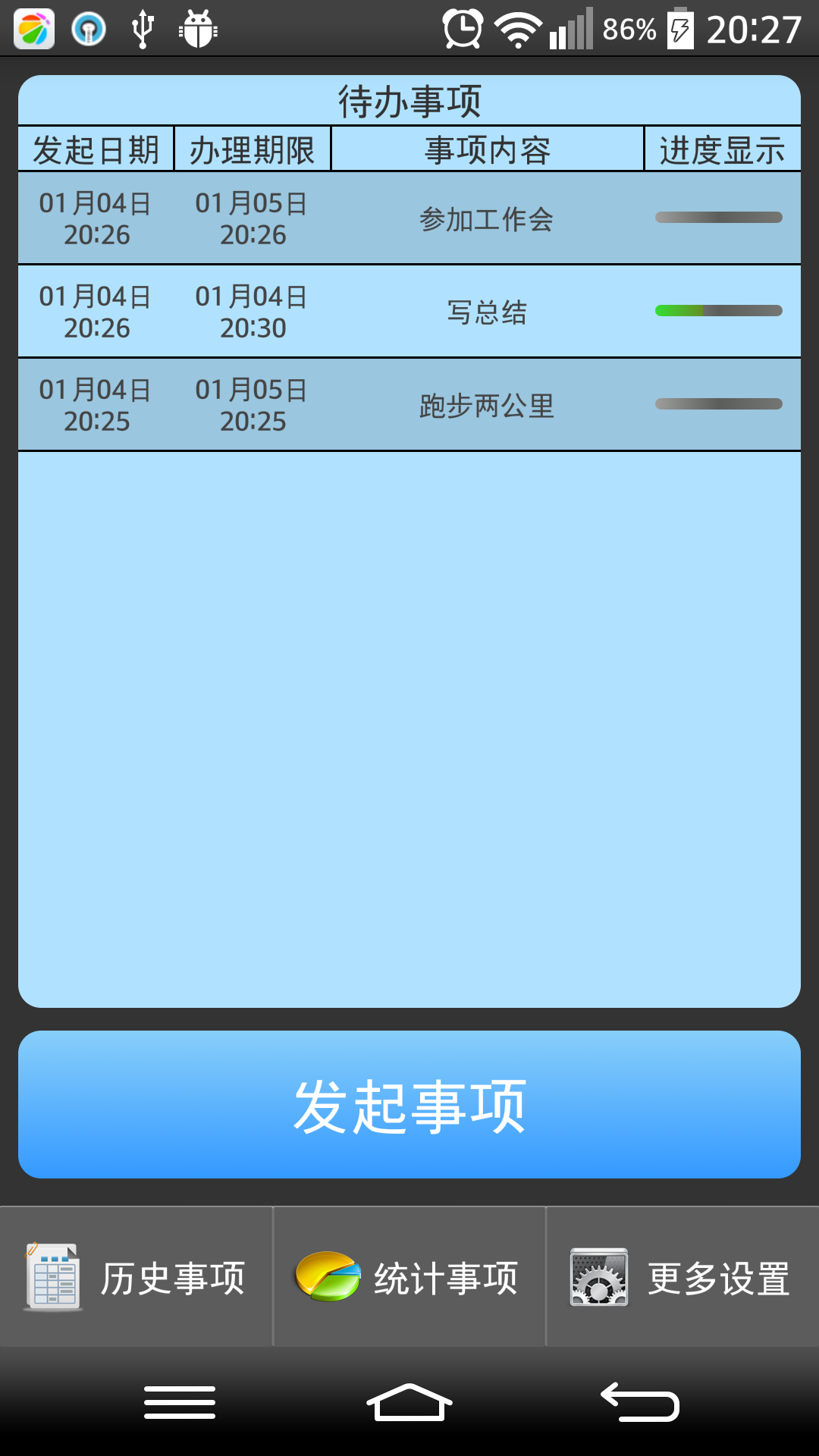Open 更多设置
819x1456 pixels.
[682, 1278]
